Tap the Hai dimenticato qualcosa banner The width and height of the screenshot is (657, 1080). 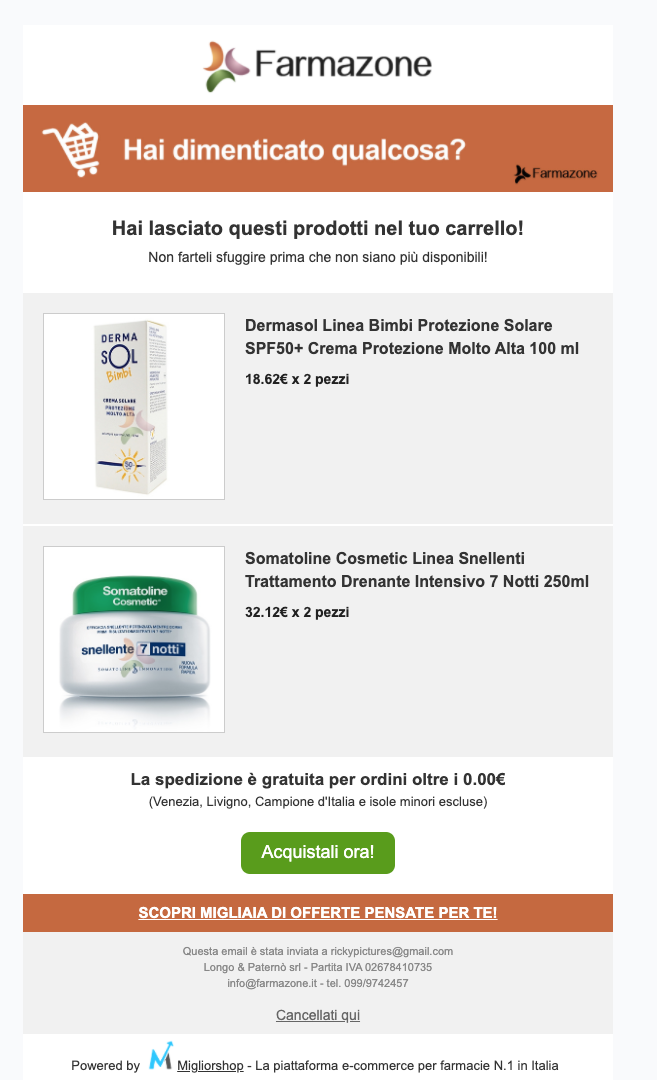tap(318, 149)
